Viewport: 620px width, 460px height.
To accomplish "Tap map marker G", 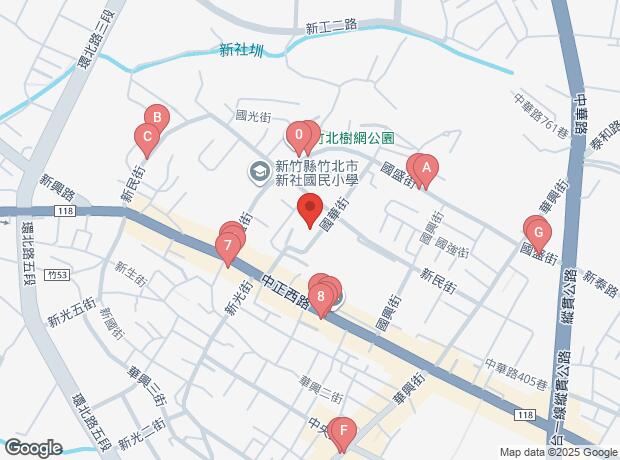I will 538,234.
